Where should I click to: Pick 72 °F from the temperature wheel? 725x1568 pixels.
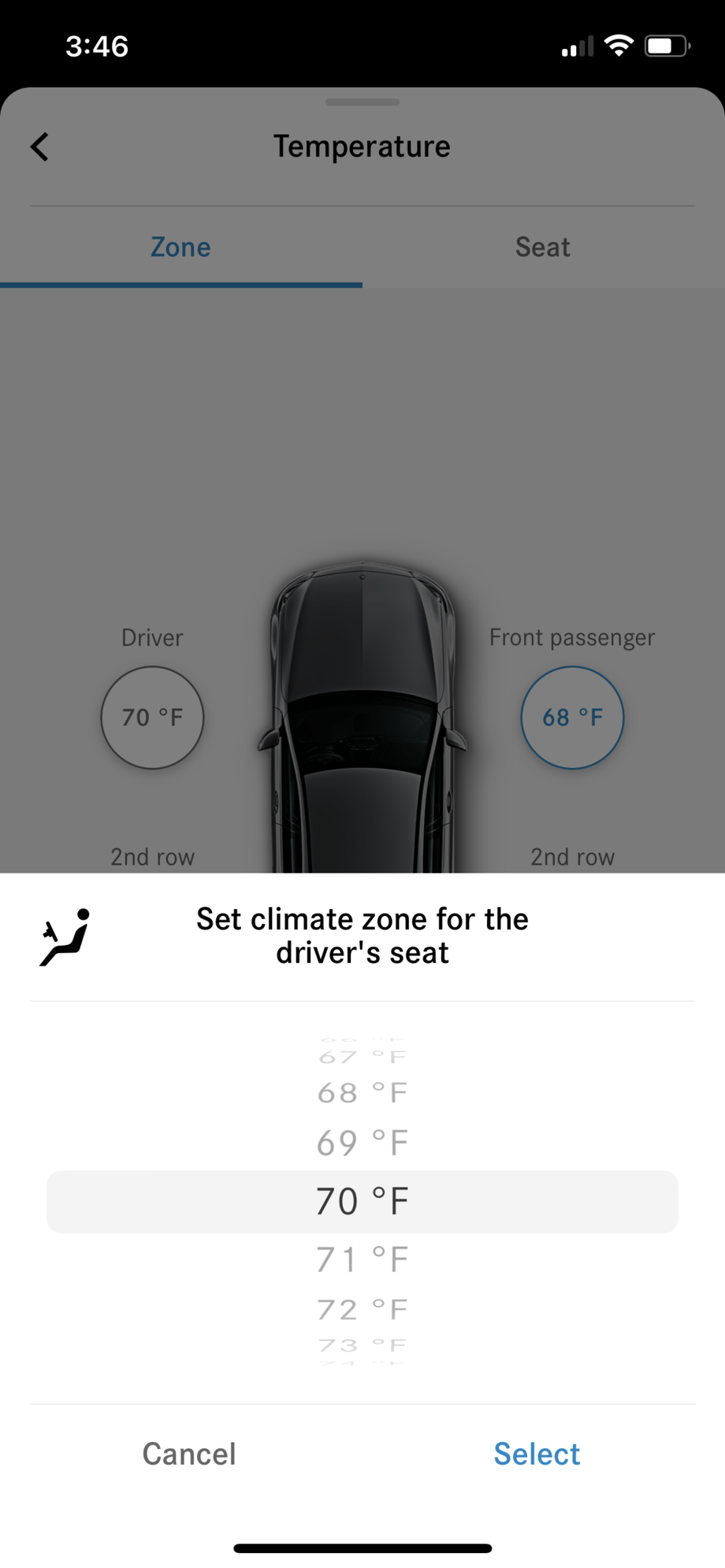pyautogui.click(x=362, y=1310)
